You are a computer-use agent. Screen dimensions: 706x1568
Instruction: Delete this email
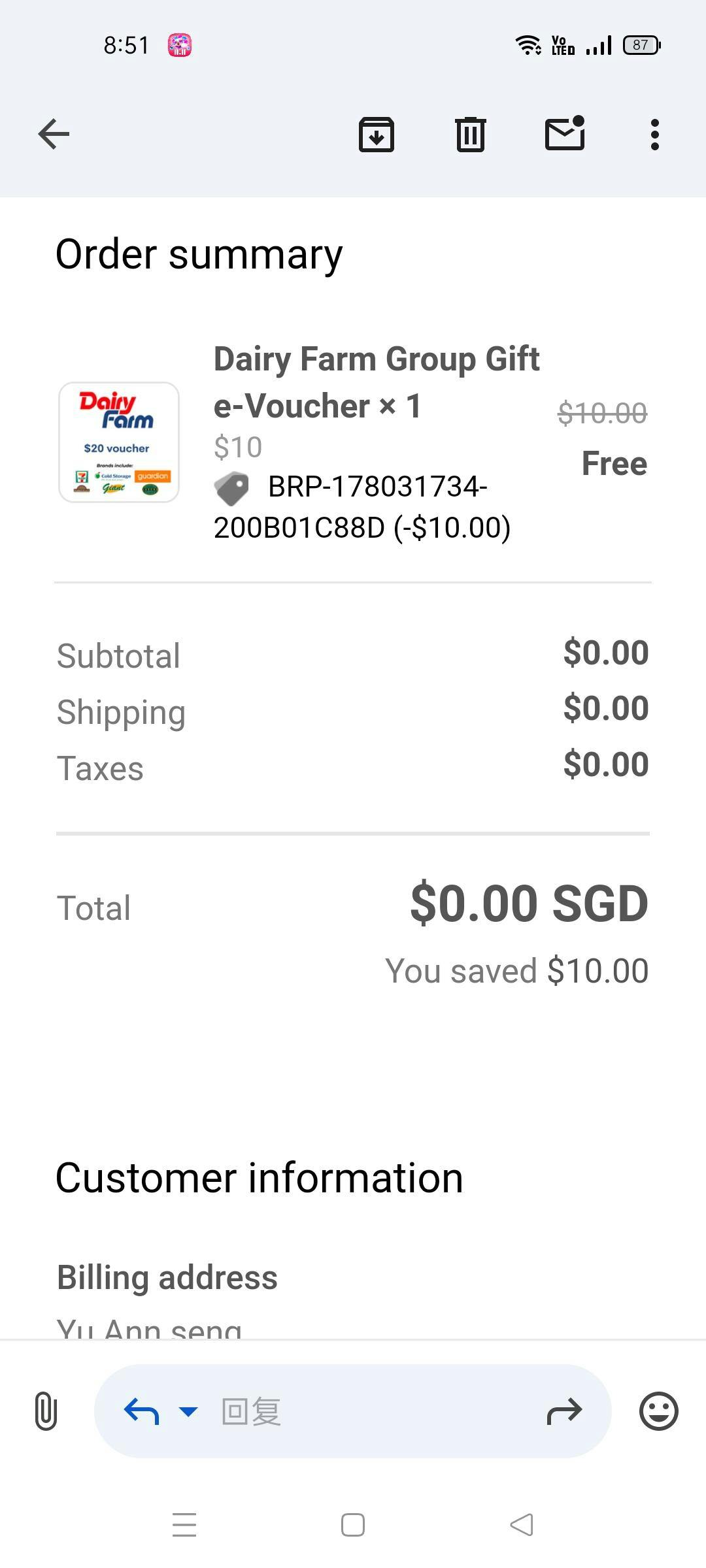coord(470,135)
